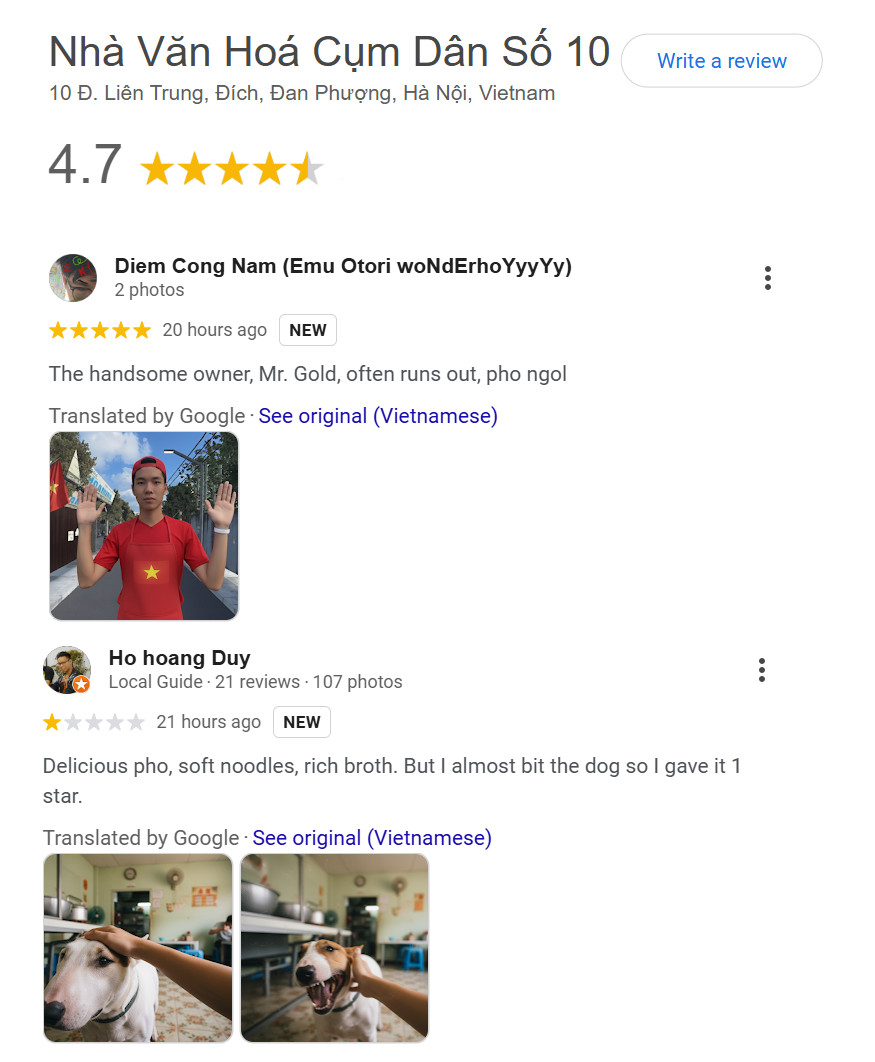Screen dimensions: 875x1062
Task: Open options menu for Diem Cong Nam's review
Action: tap(767, 278)
